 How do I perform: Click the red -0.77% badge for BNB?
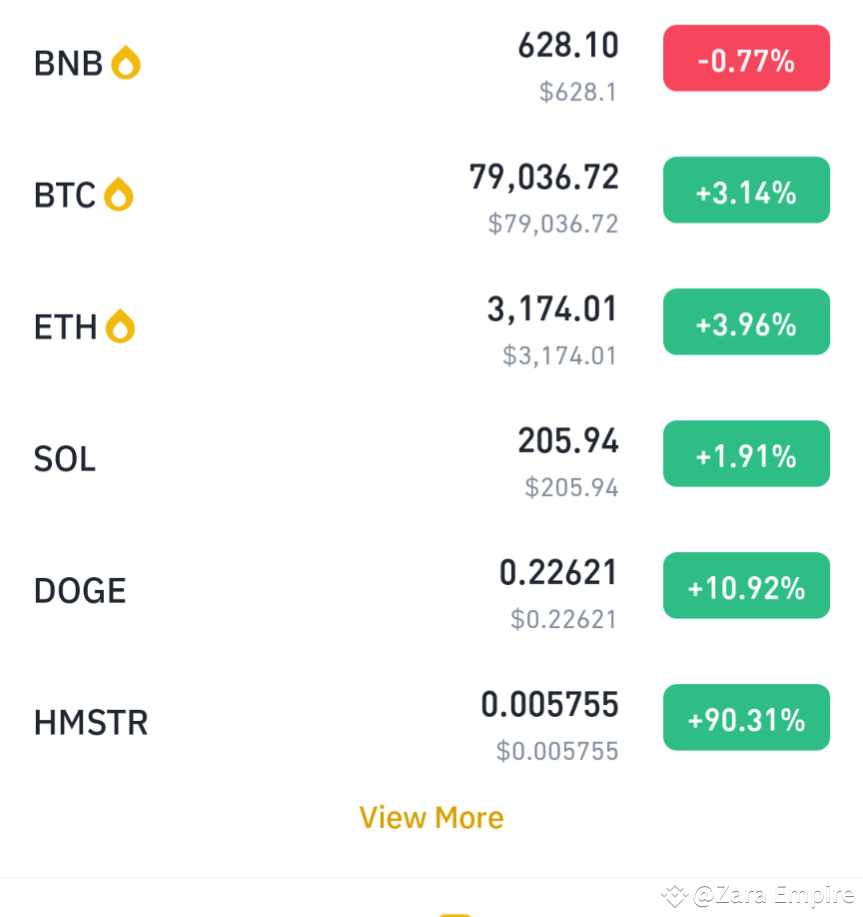[745, 58]
